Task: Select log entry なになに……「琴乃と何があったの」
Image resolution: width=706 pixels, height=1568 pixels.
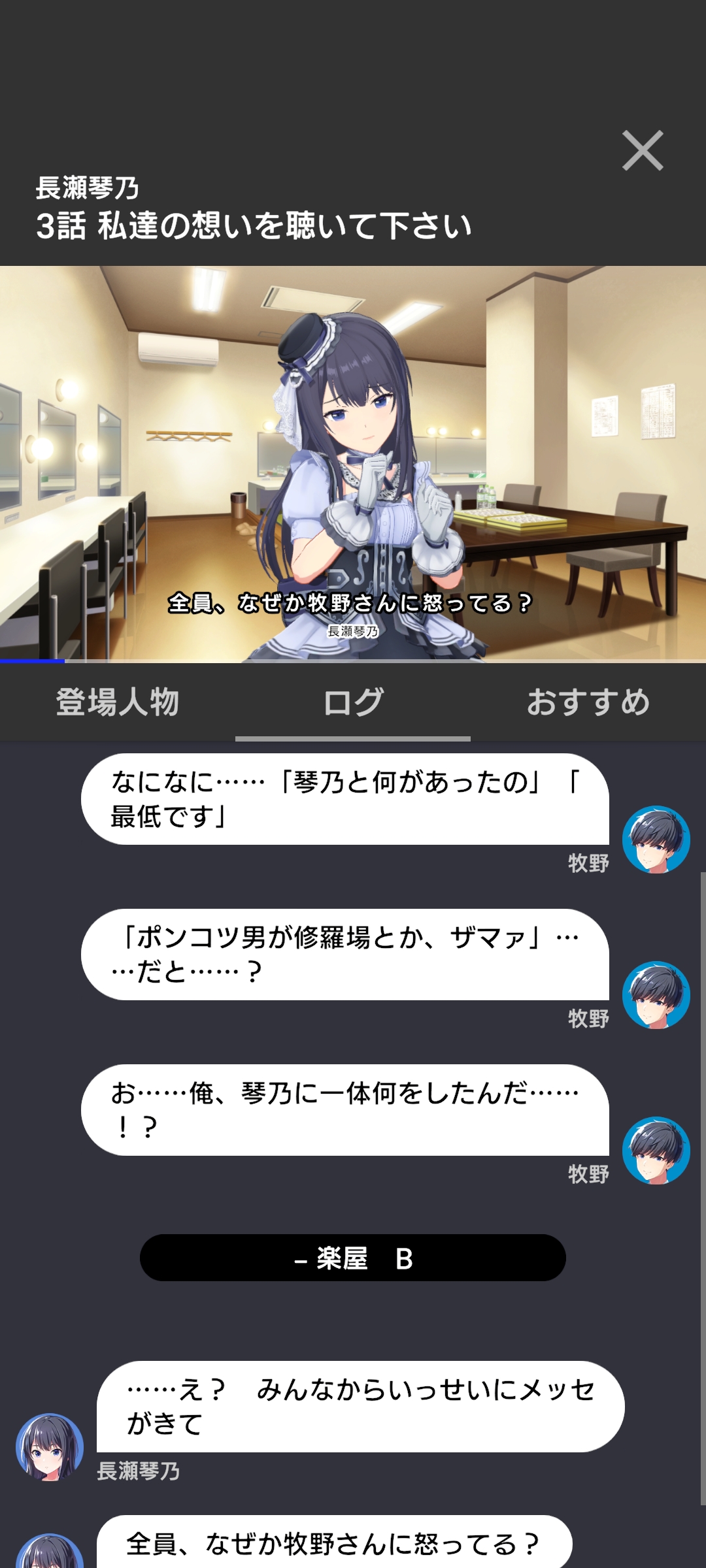Action: (x=345, y=798)
